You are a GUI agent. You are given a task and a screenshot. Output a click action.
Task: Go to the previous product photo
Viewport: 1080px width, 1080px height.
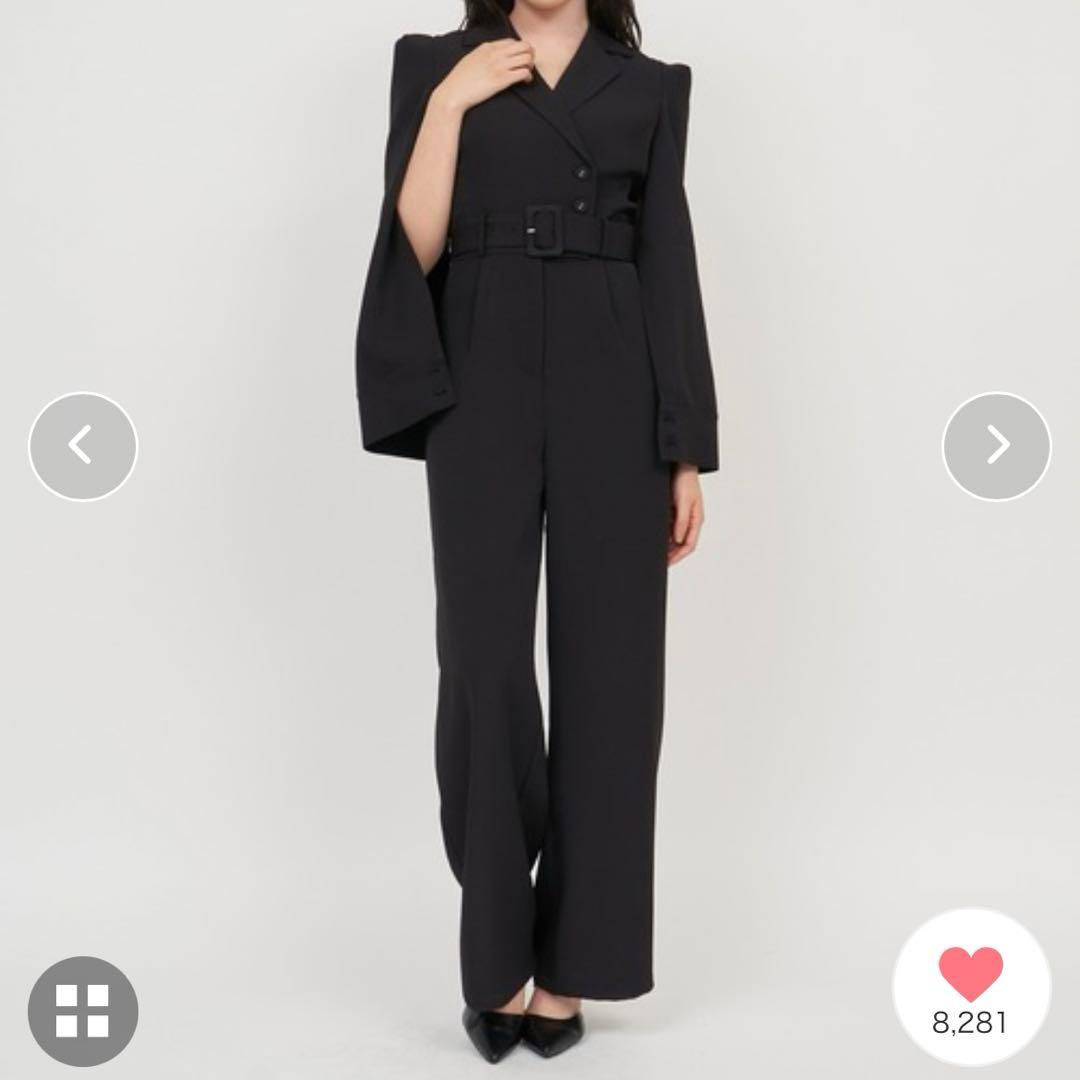[x=82, y=446]
